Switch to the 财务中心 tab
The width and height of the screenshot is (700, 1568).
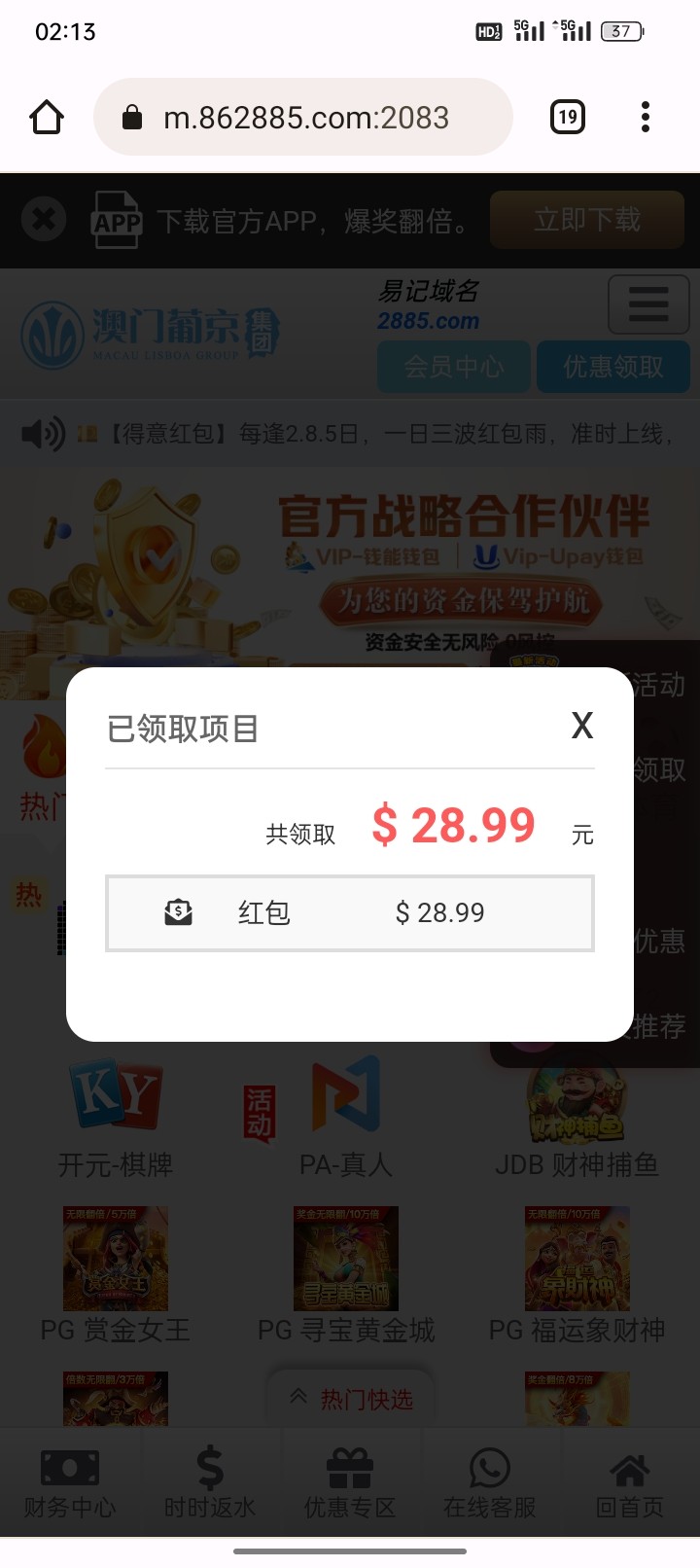click(x=70, y=1484)
